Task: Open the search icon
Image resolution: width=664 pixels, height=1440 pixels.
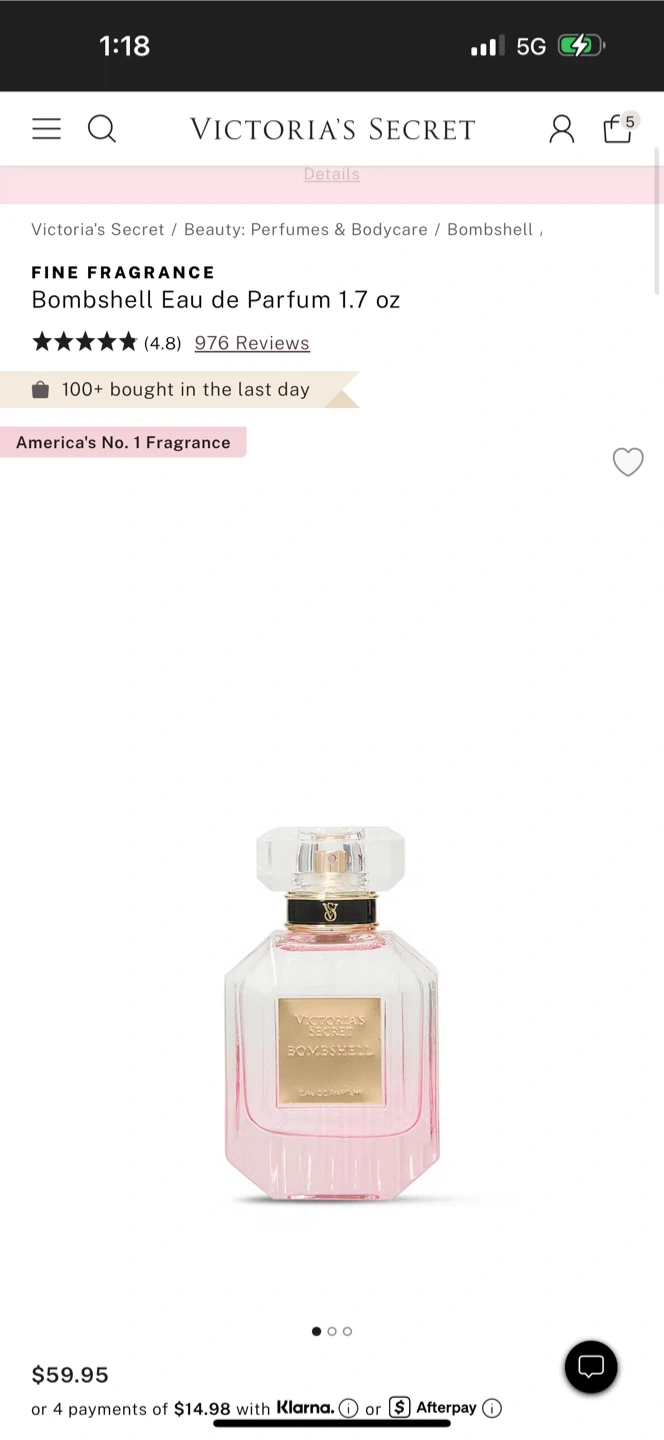Action: point(102,129)
